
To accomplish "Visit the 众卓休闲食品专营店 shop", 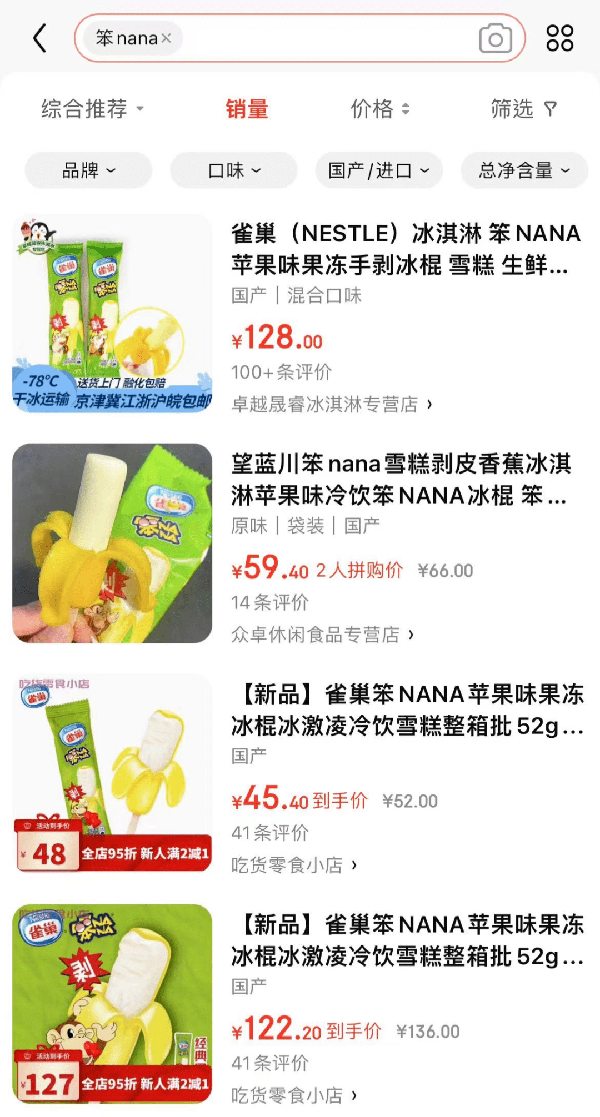I will coord(323,634).
